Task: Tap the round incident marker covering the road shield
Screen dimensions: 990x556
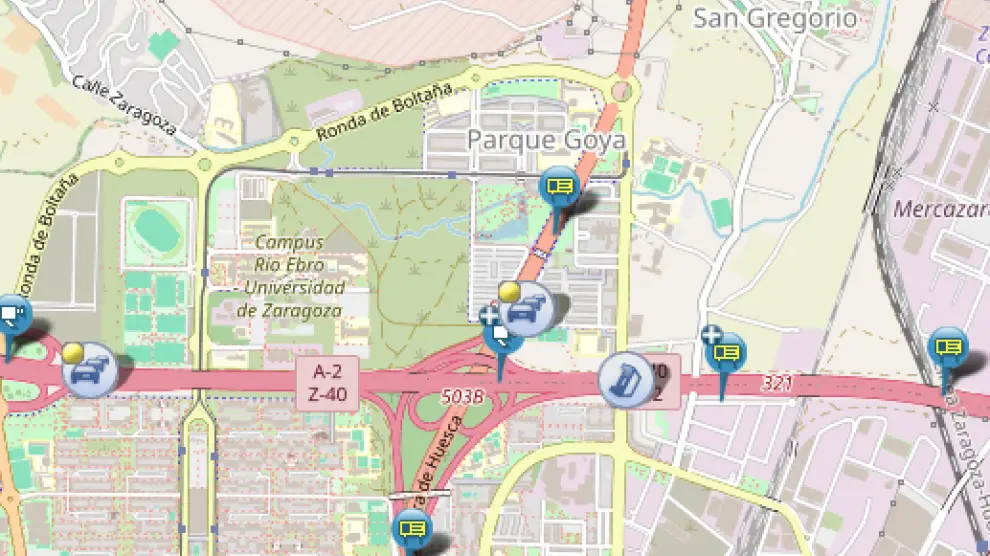Action: pyautogui.click(x=626, y=380)
